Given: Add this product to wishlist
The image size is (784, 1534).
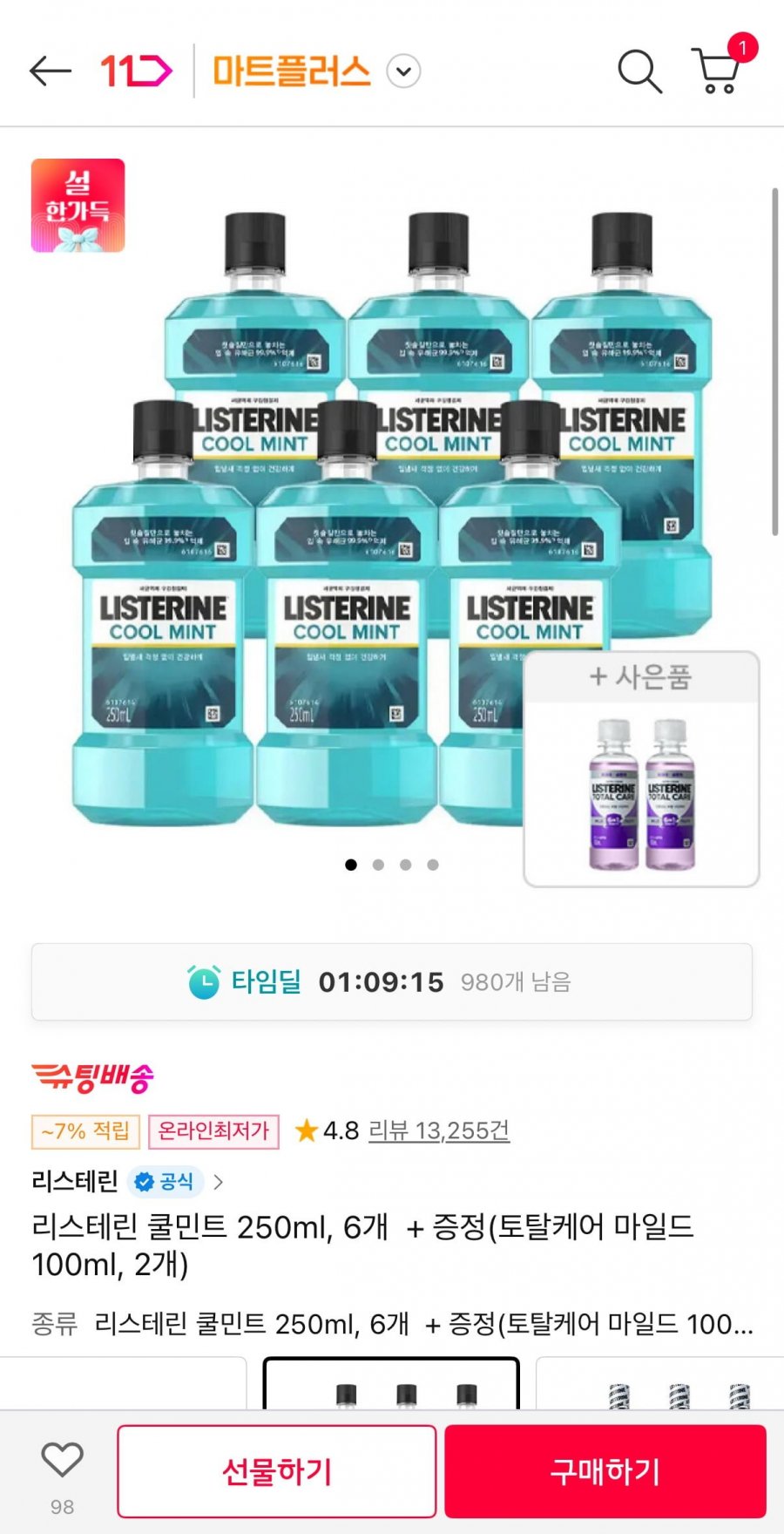Looking at the screenshot, I should click(x=62, y=1462).
